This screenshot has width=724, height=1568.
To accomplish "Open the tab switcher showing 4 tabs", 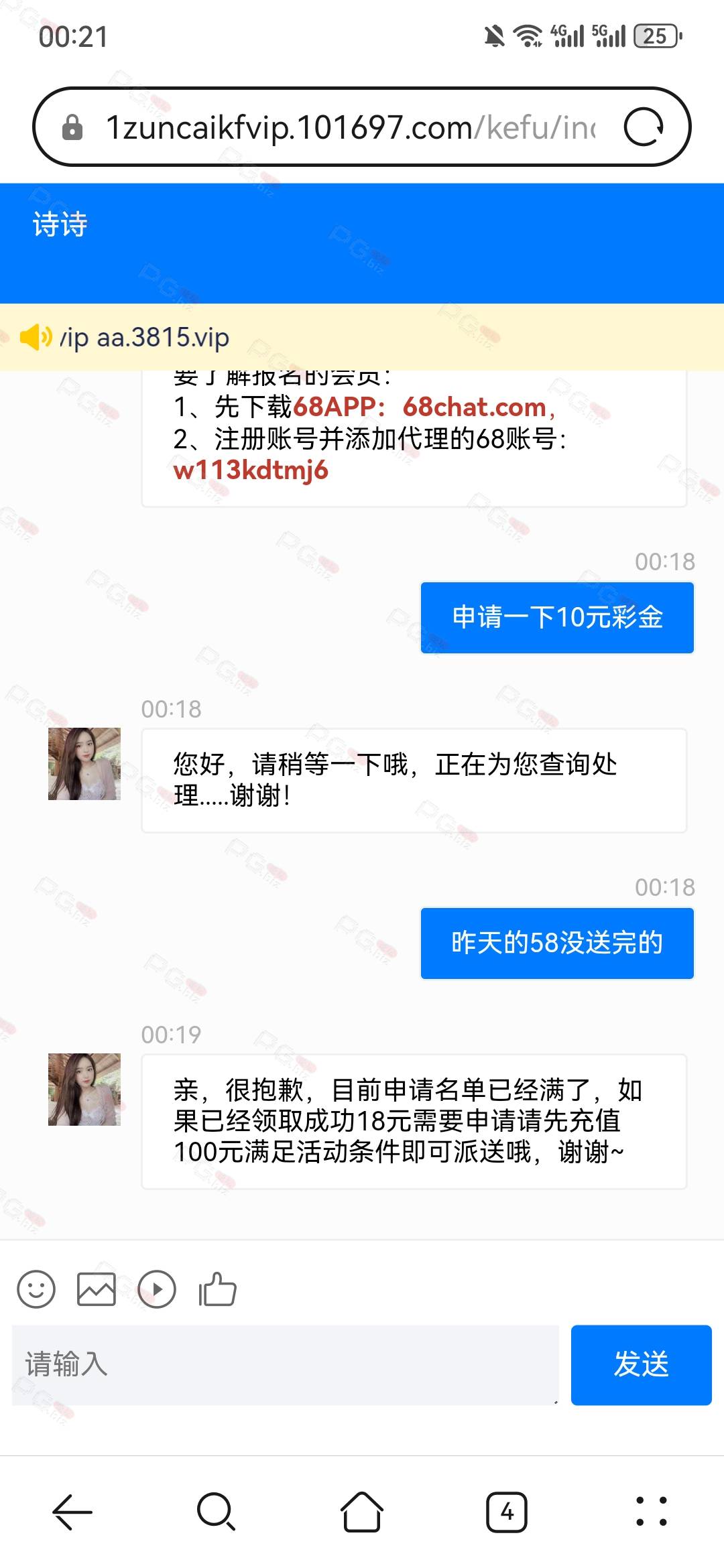I will pyautogui.click(x=507, y=1512).
